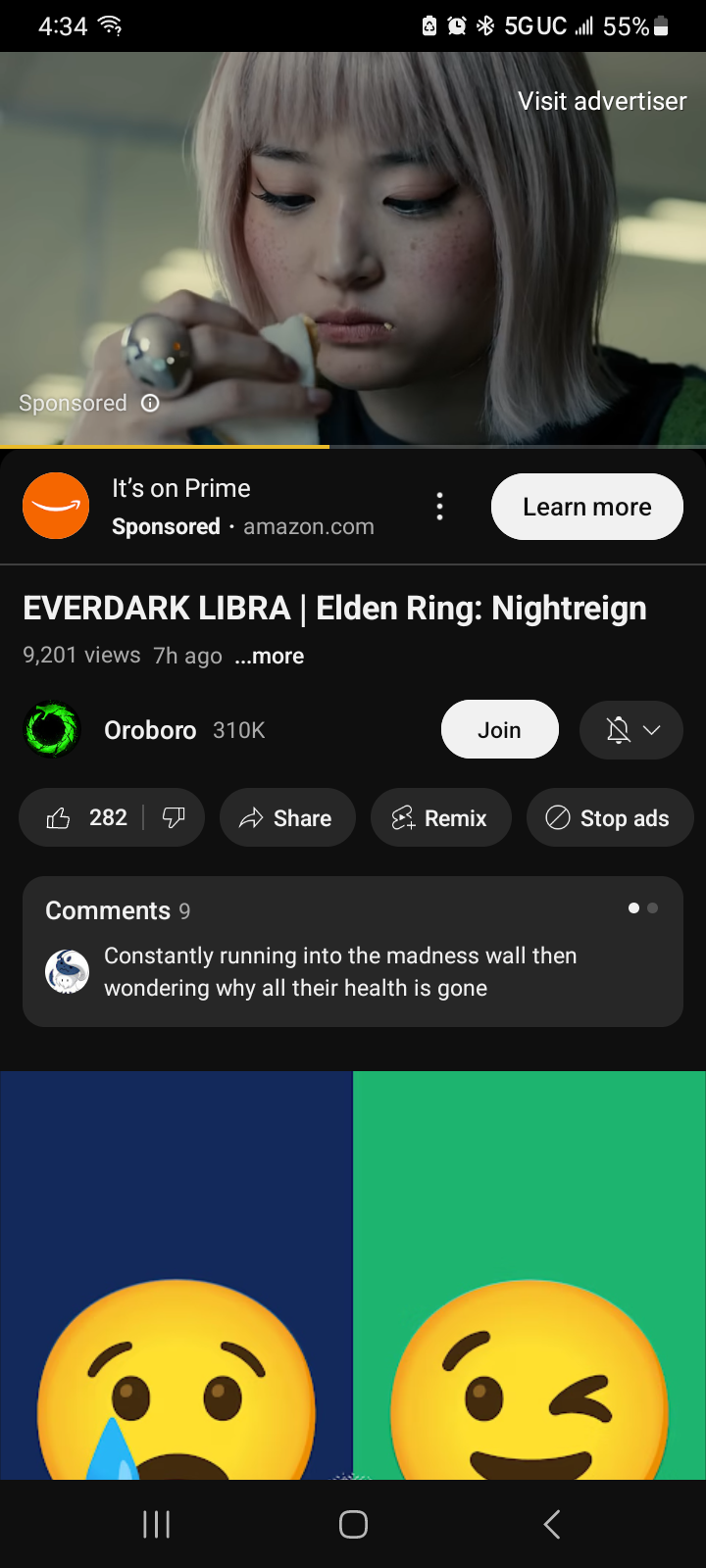Like the Everdark Libra video
This screenshot has width=706, height=1568.
click(x=86, y=818)
